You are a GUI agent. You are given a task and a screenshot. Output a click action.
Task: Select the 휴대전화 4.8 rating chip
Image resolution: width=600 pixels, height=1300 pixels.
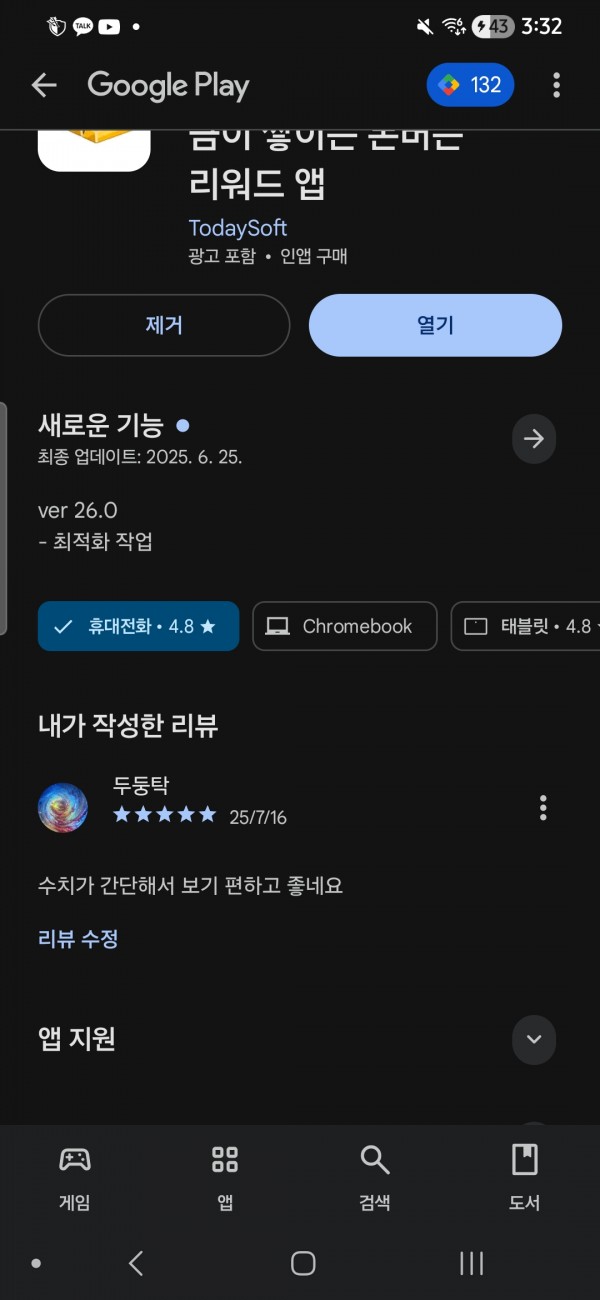[138, 626]
